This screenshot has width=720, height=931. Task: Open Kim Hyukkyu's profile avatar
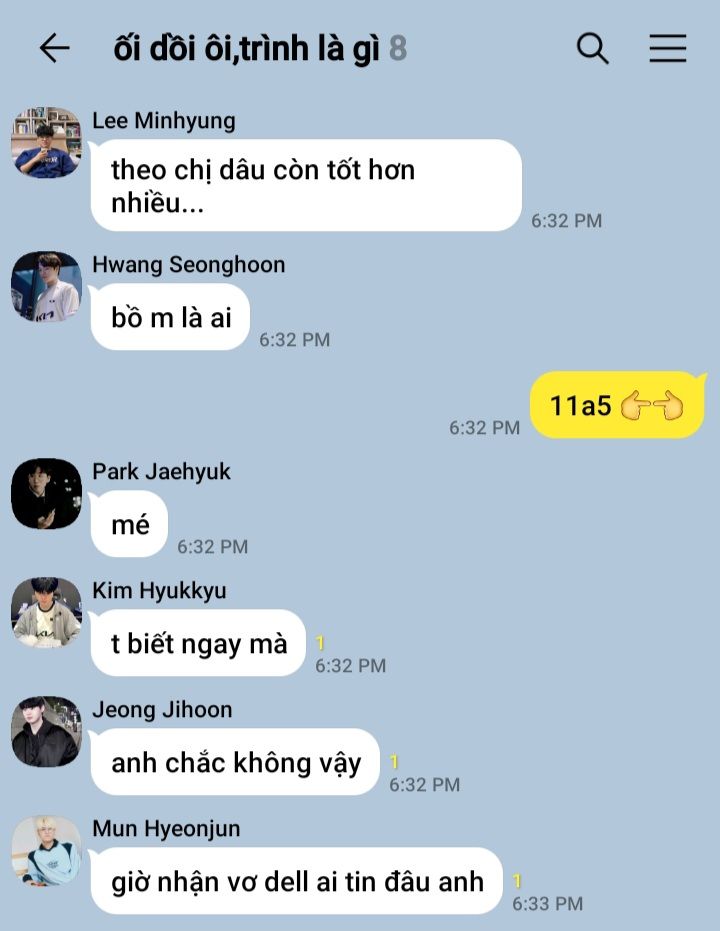pos(46,612)
